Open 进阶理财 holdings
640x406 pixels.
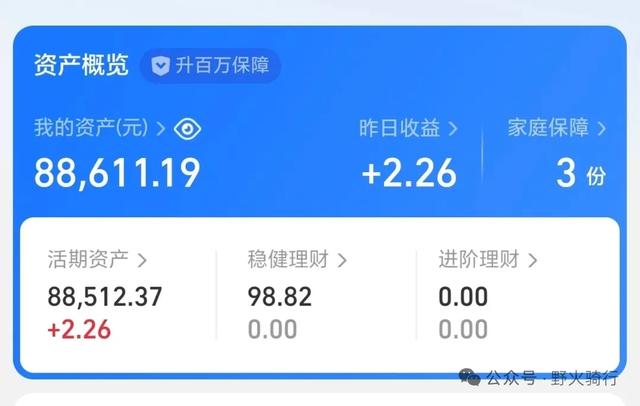pos(488,260)
